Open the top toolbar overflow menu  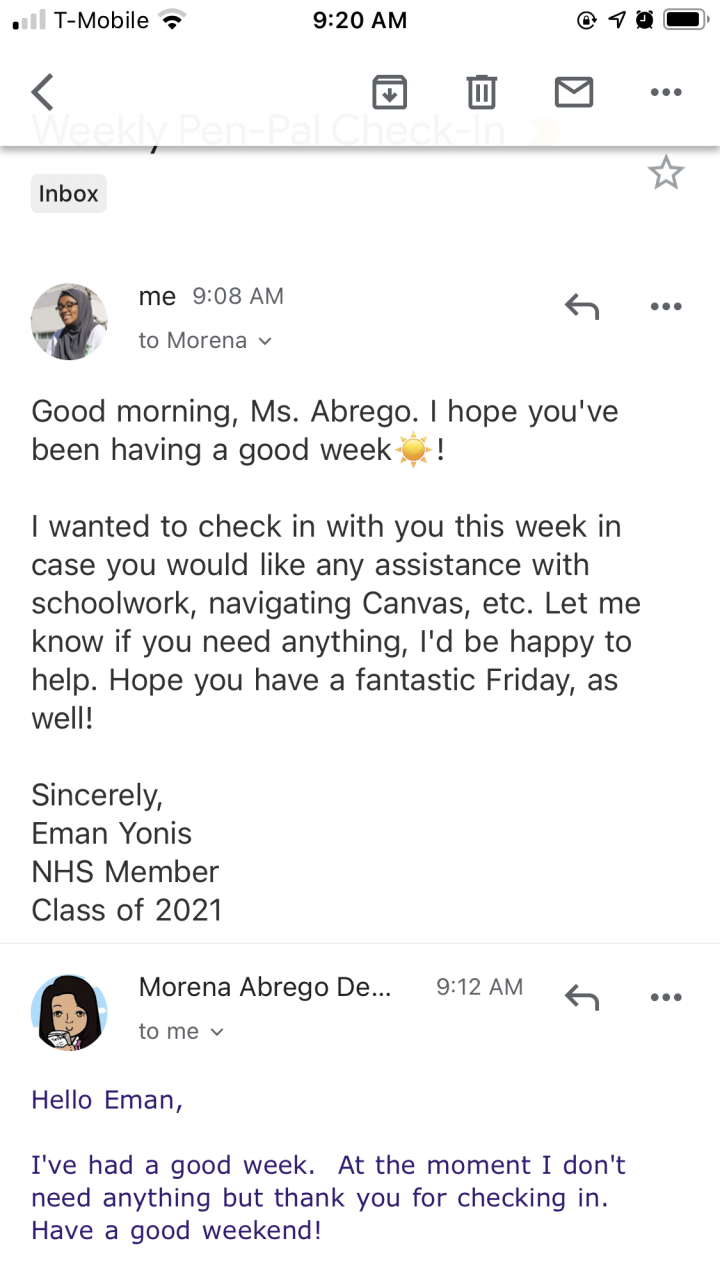coord(665,92)
